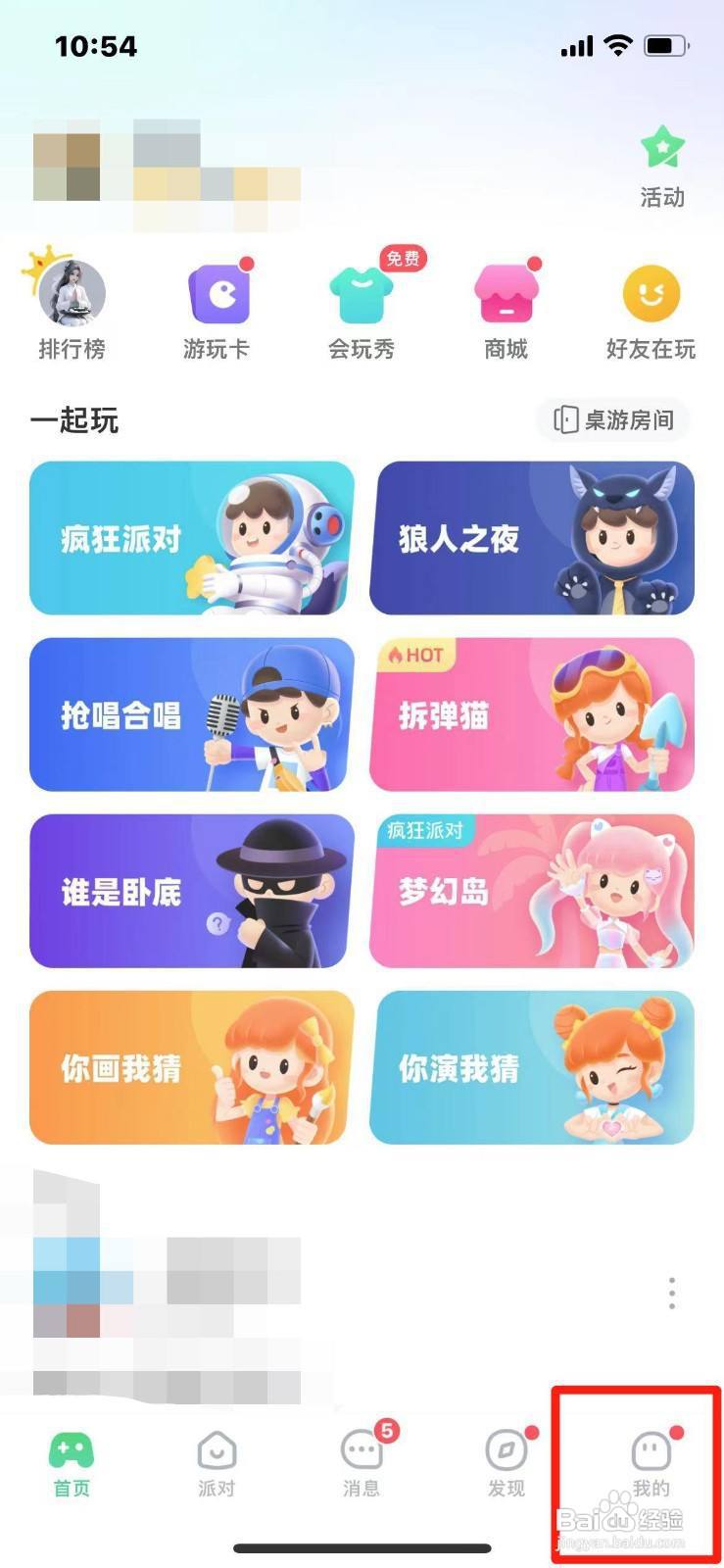Start the 狼人之夜 game
The width and height of the screenshot is (724, 1568).
532,537
